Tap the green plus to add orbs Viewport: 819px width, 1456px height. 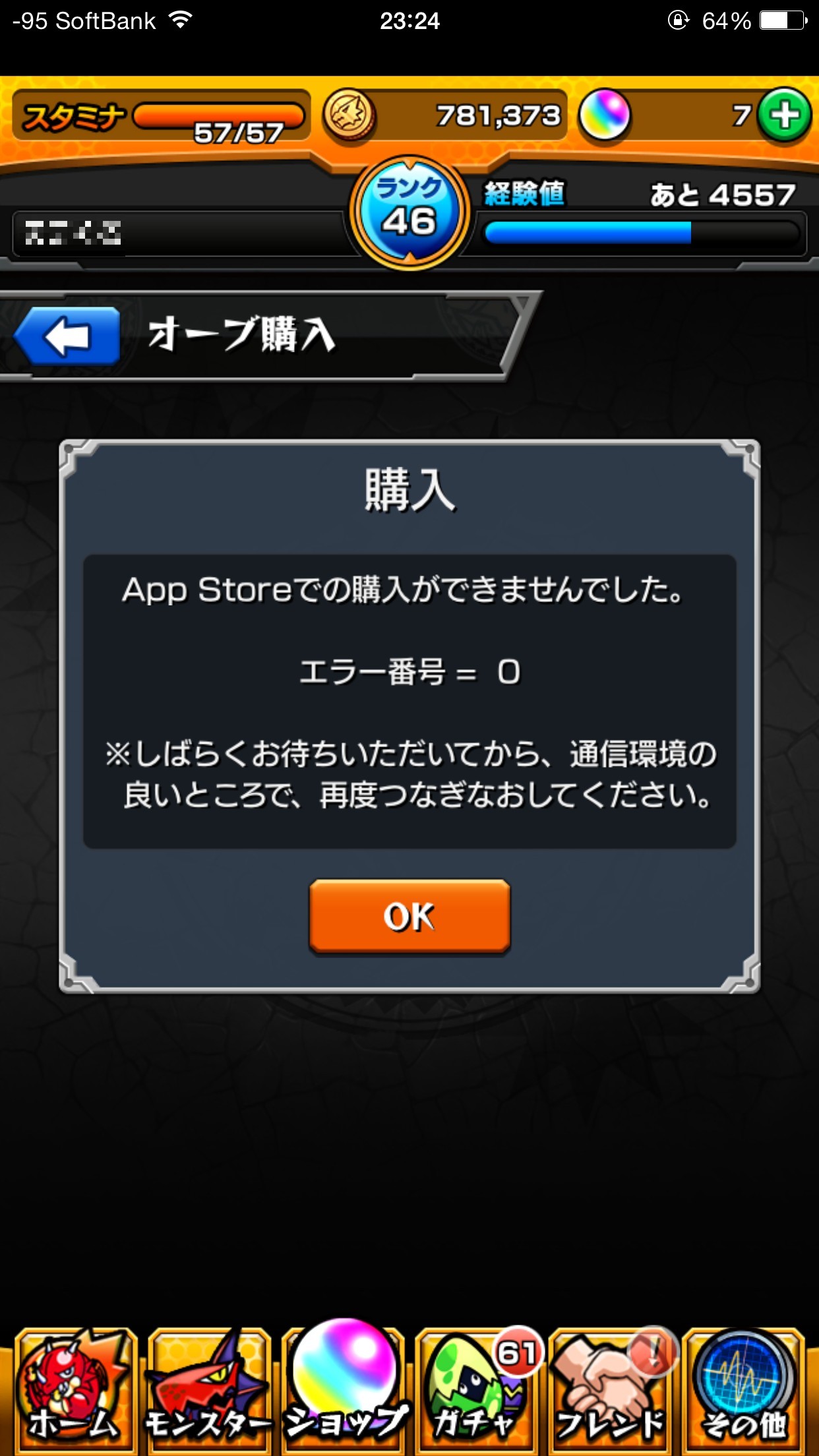click(x=784, y=116)
